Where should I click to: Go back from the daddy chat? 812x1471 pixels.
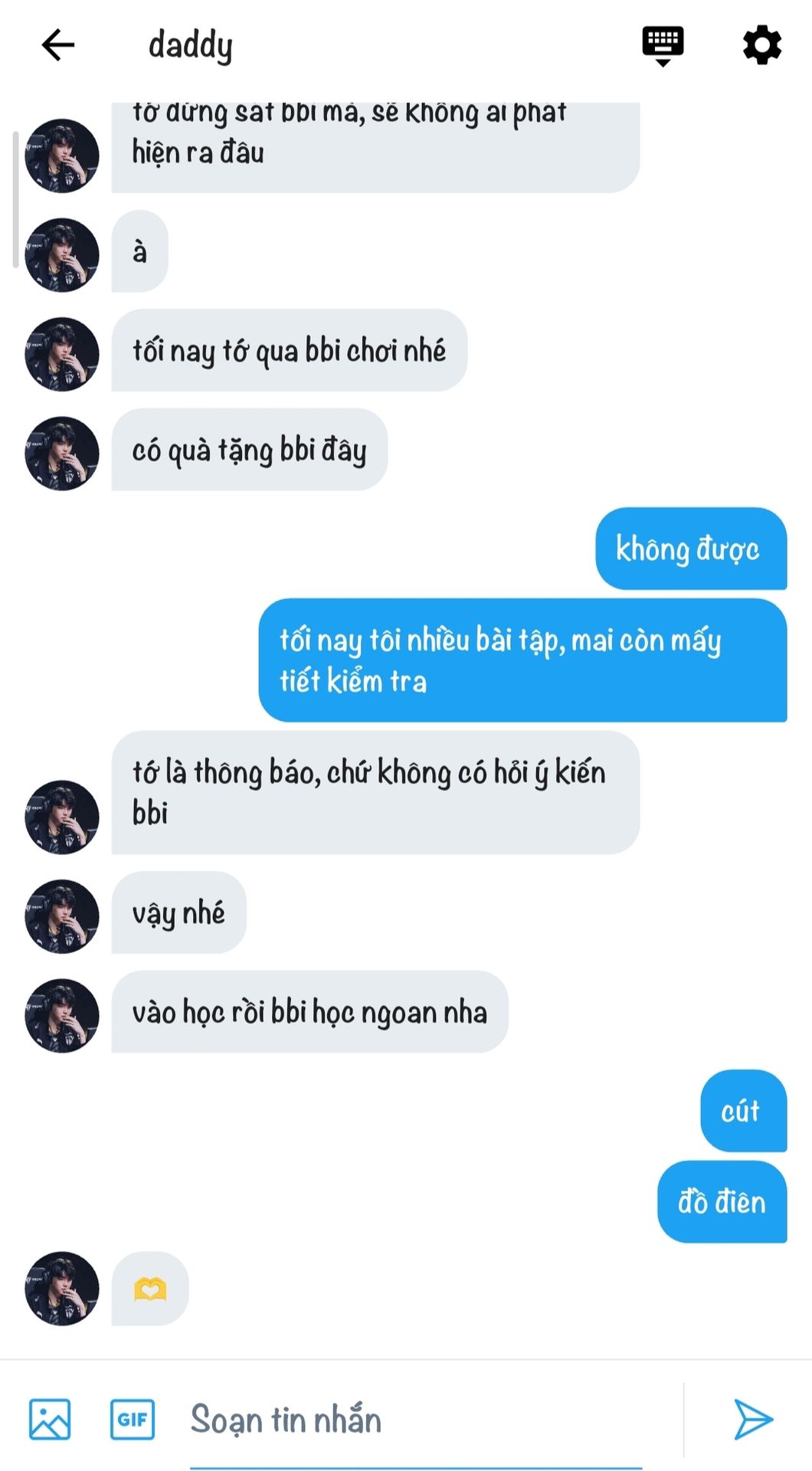[58, 45]
